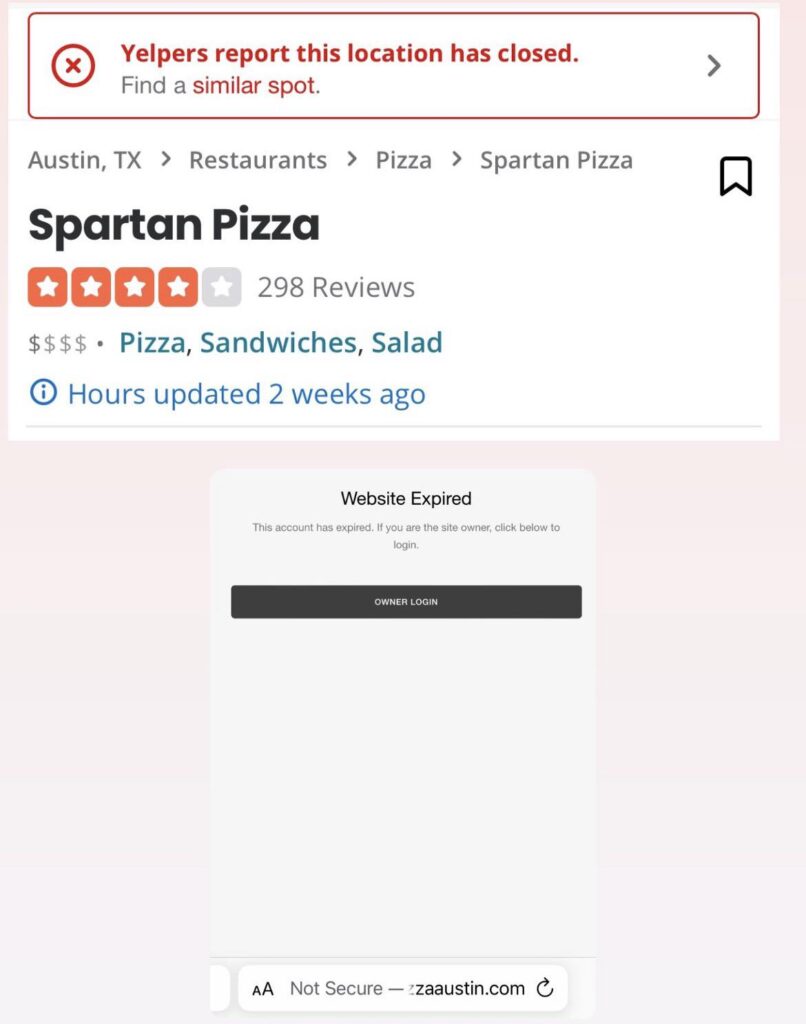The image size is (806, 1024).
Task: Select the Austin, TX breadcrumb entry
Action: pyautogui.click(x=83, y=159)
